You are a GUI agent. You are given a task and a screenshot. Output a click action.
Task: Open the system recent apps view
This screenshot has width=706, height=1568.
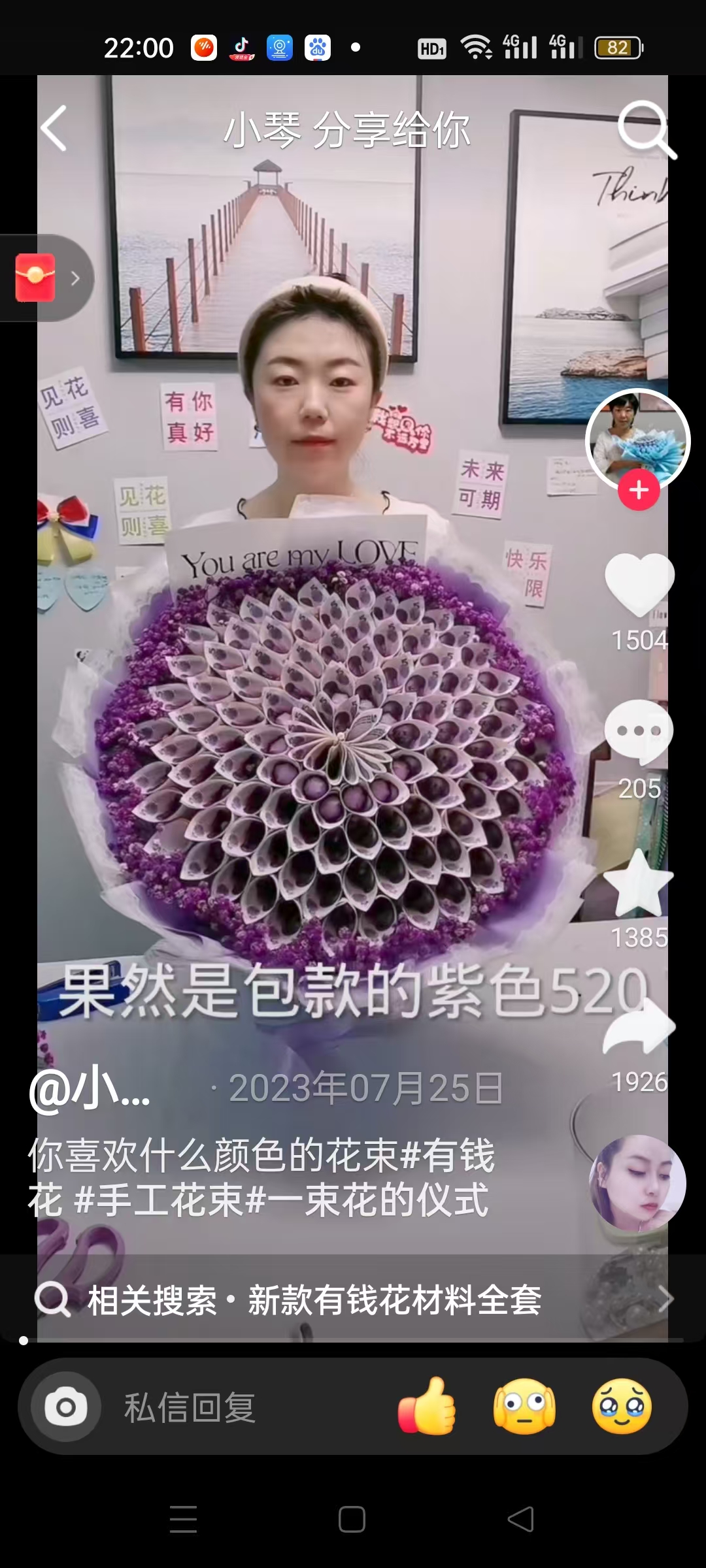pos(183,1519)
